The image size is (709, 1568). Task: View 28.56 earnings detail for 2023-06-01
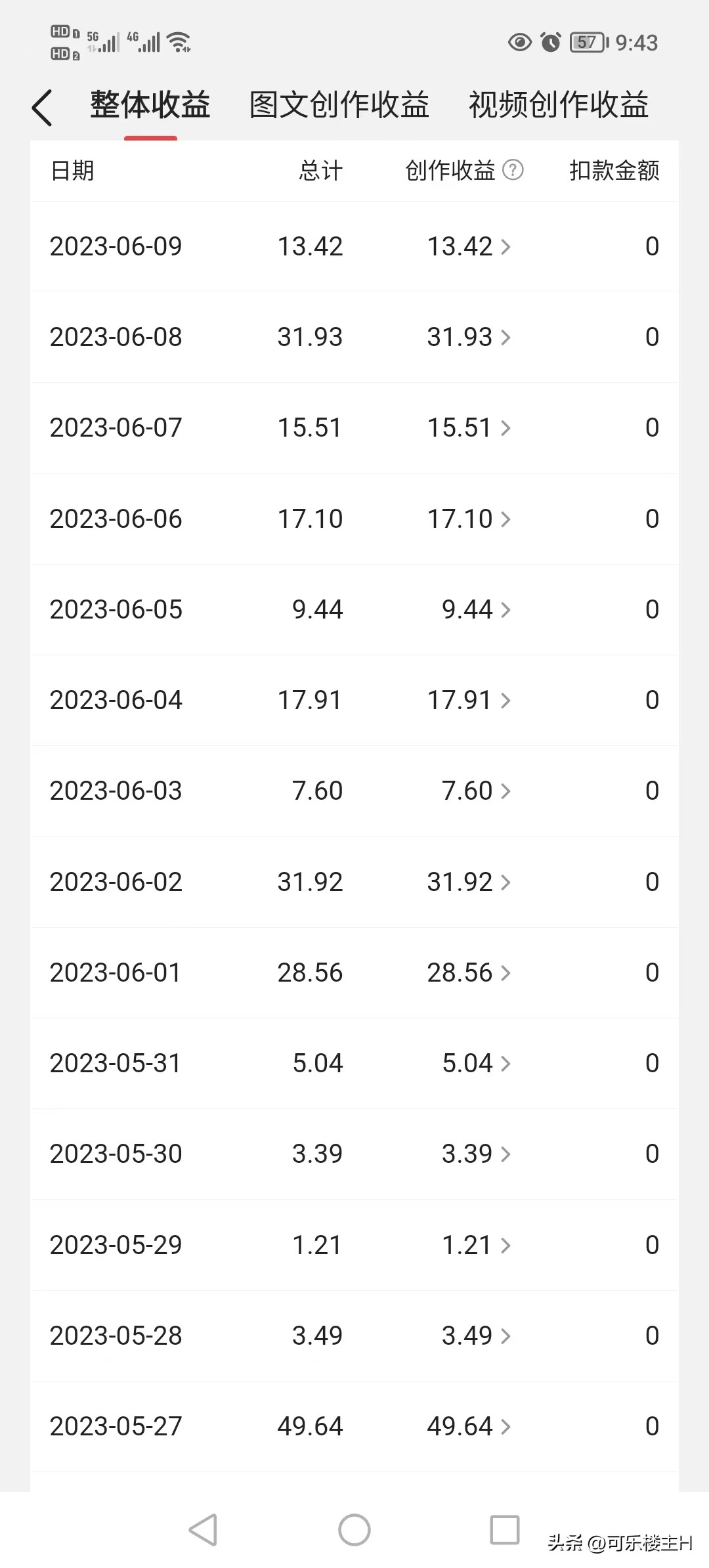[x=469, y=973]
